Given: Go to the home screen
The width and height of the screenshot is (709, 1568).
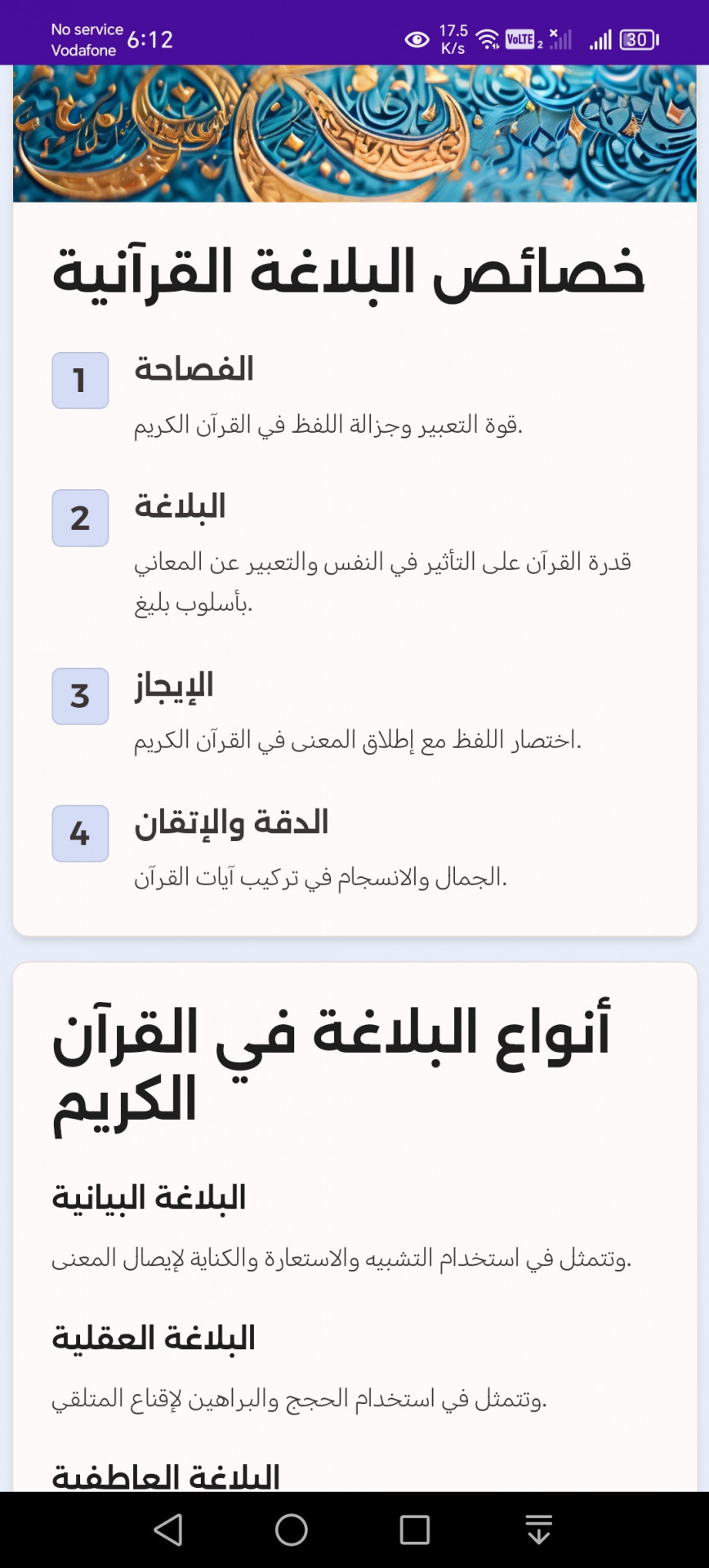Looking at the screenshot, I should (292, 1530).
